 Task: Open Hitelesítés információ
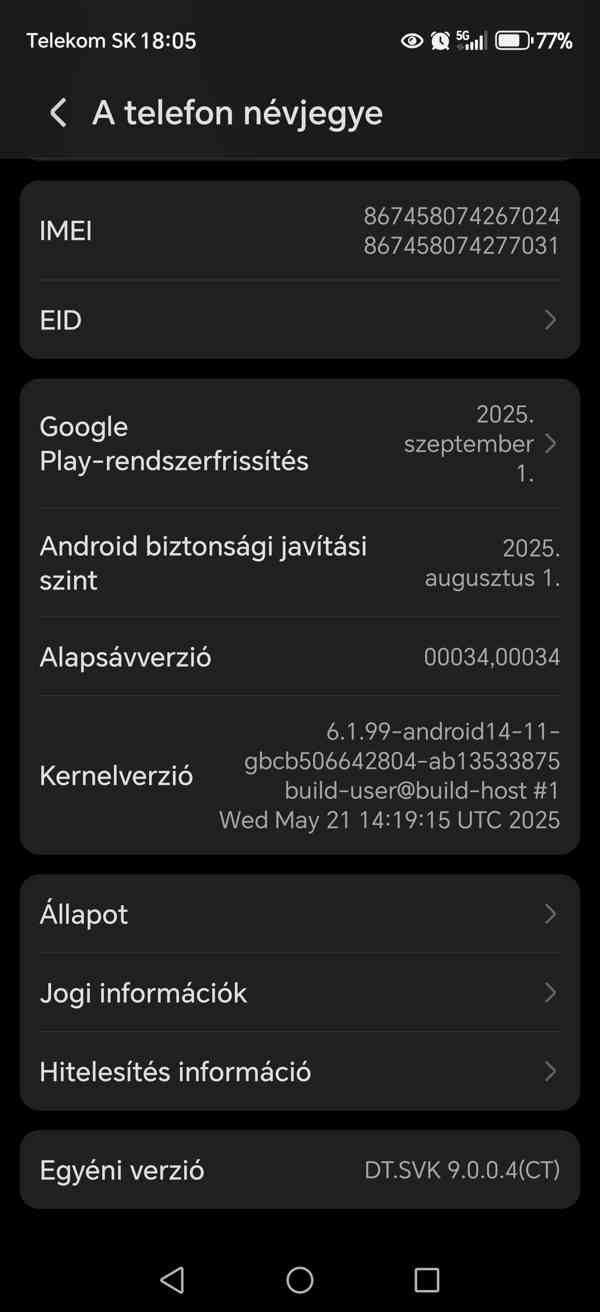300,1072
